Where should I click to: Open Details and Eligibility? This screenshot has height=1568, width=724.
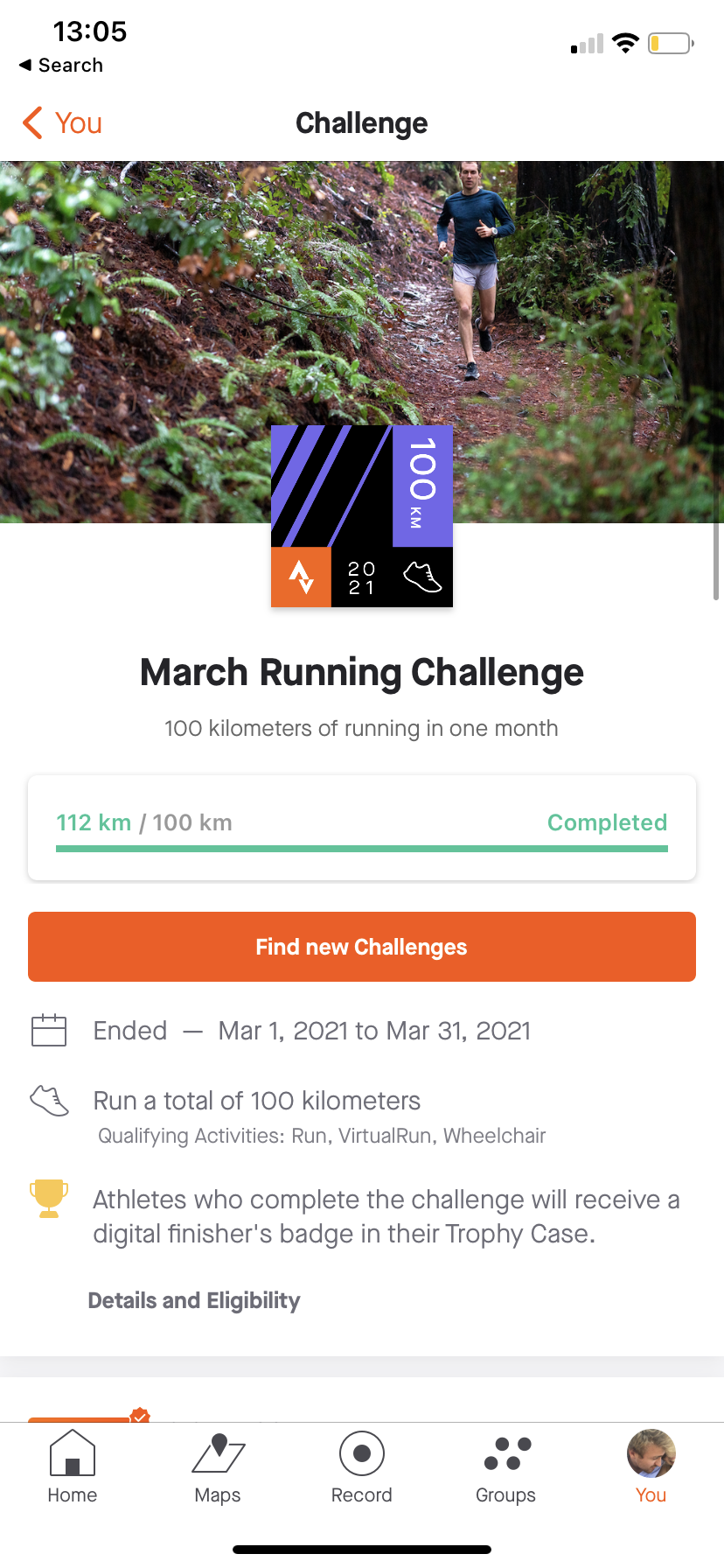click(x=193, y=1300)
